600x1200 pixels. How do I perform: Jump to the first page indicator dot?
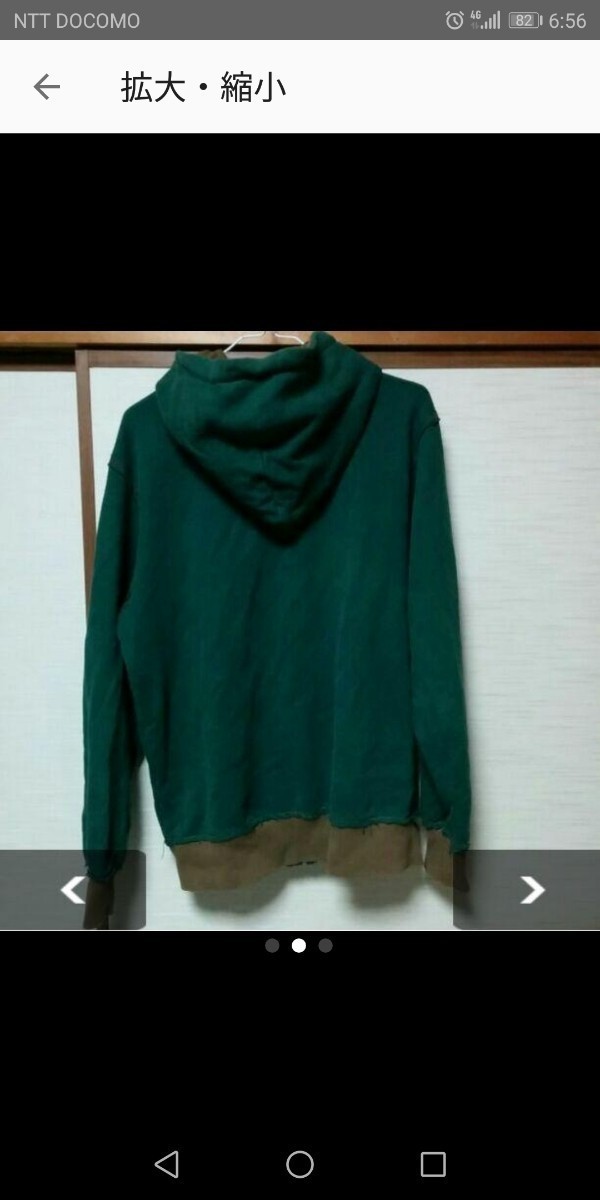[x=272, y=945]
